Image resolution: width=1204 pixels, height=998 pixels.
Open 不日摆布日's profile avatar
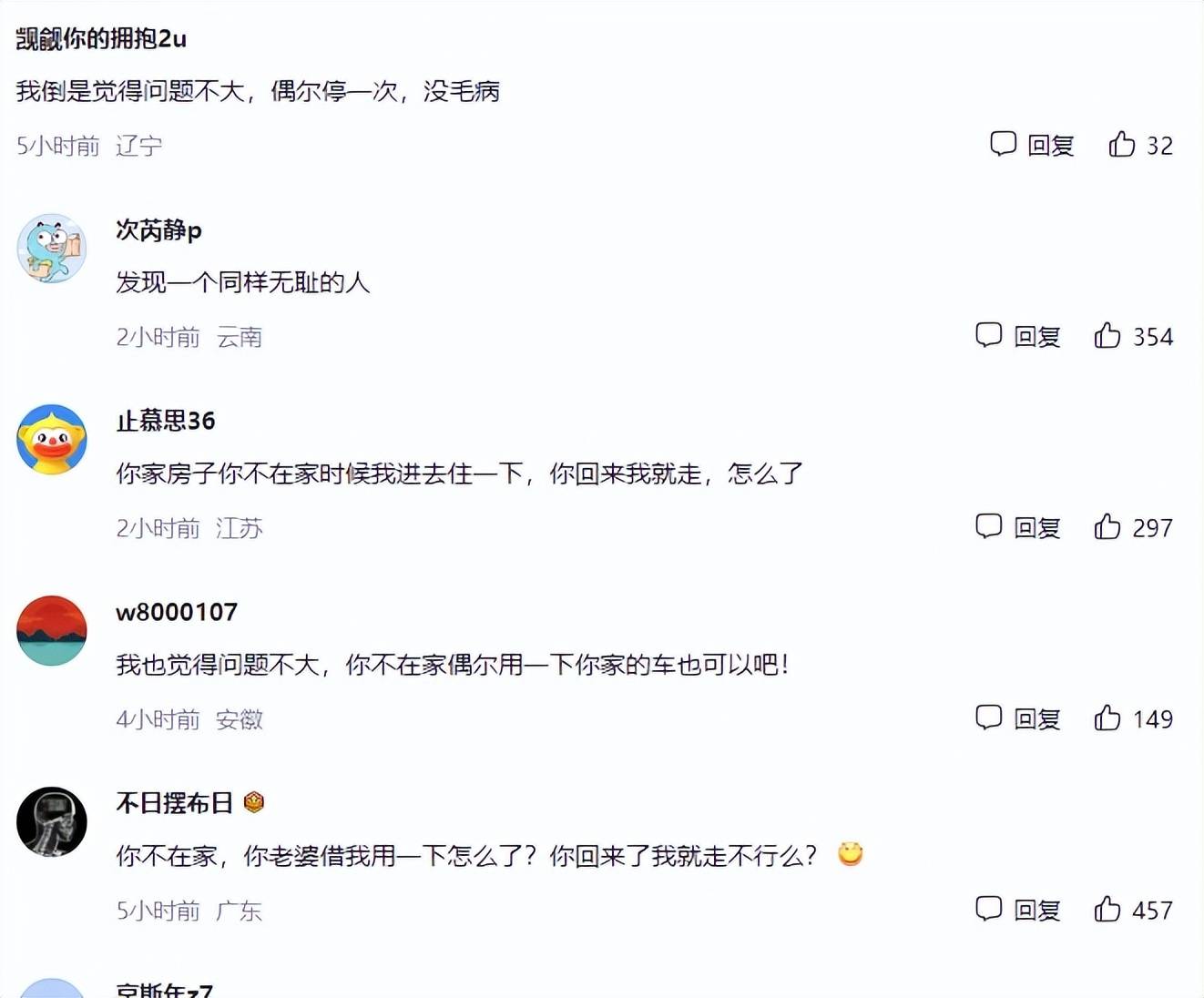(52, 822)
